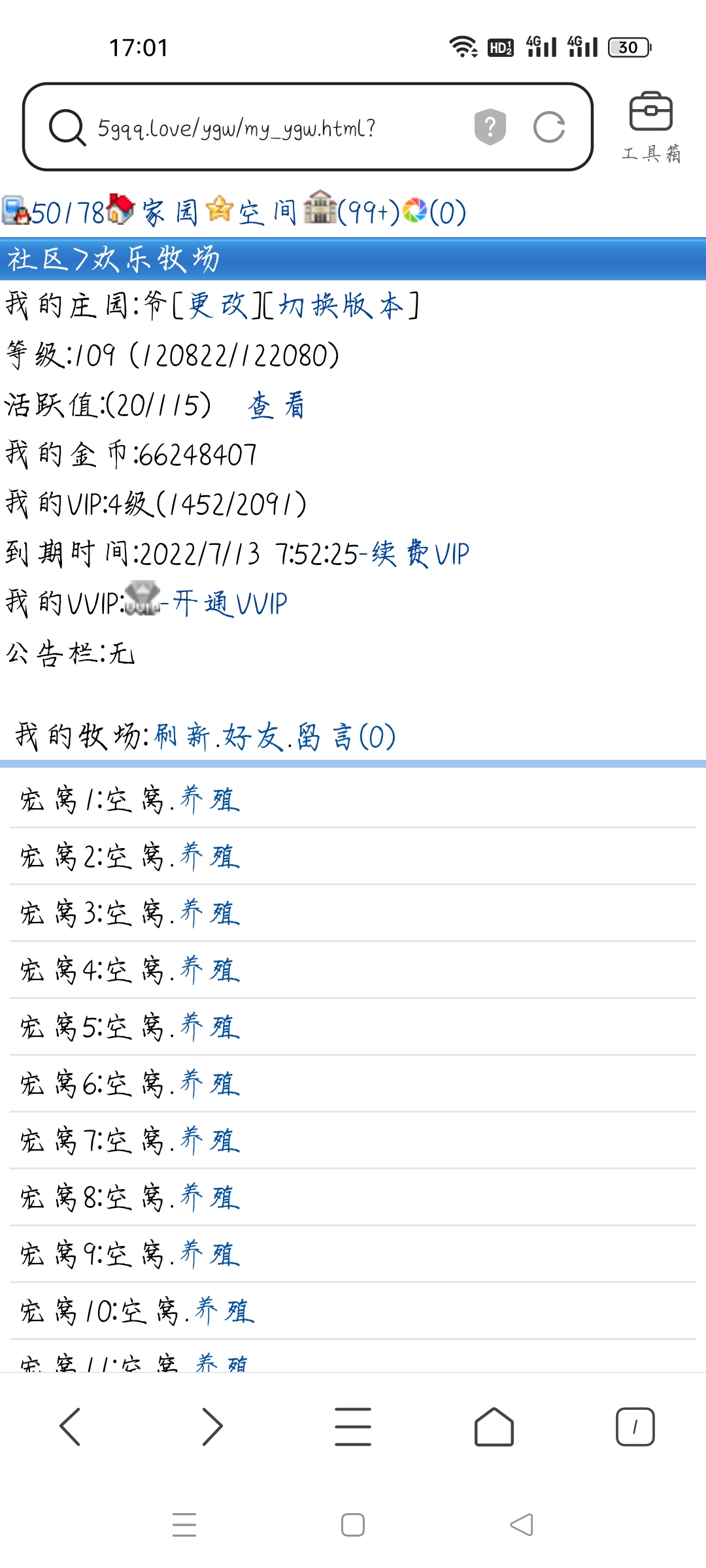Screen dimensions: 706x1568
Task: Go to the browser home page
Action: pos(494,1426)
